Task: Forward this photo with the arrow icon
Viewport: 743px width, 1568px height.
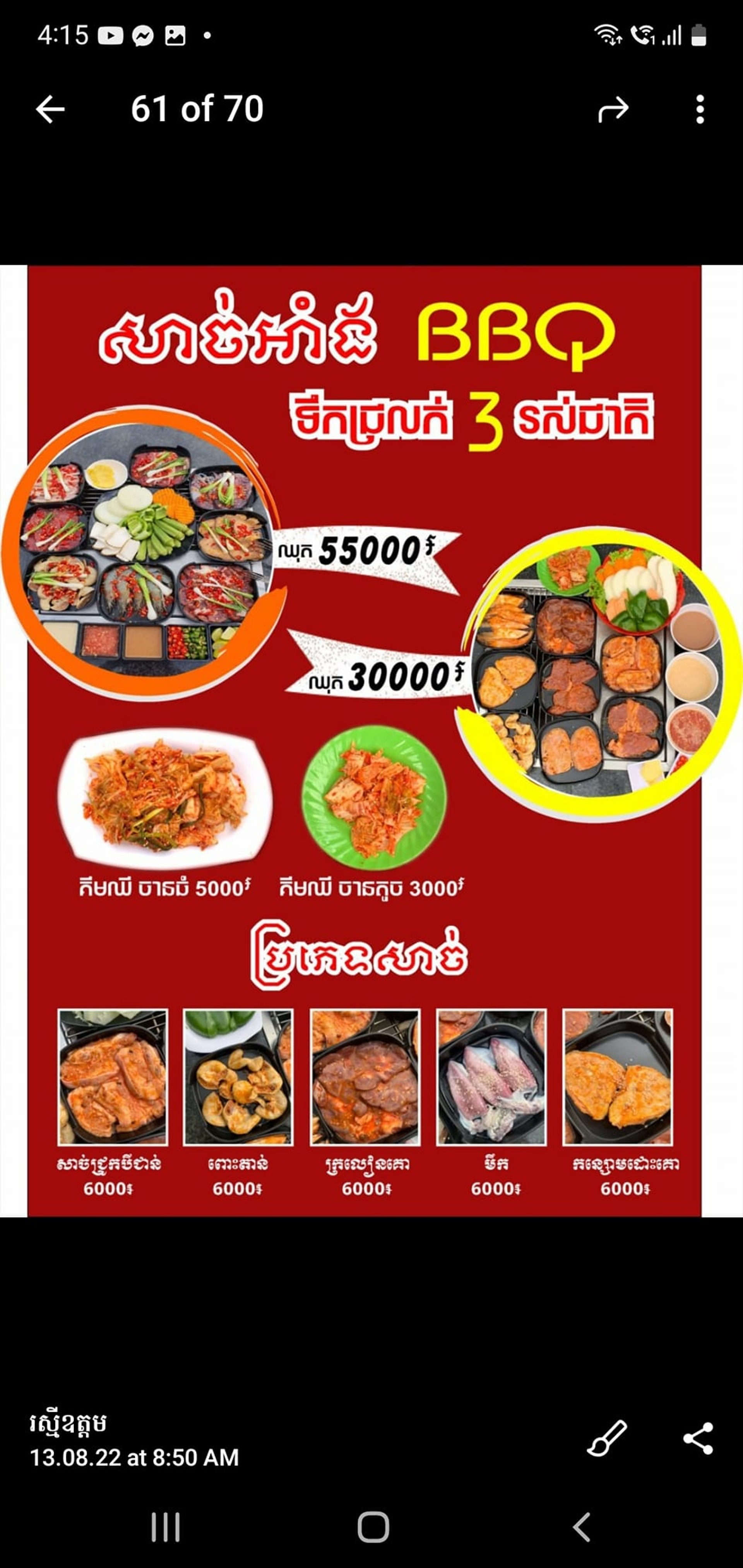Action: pyautogui.click(x=613, y=109)
